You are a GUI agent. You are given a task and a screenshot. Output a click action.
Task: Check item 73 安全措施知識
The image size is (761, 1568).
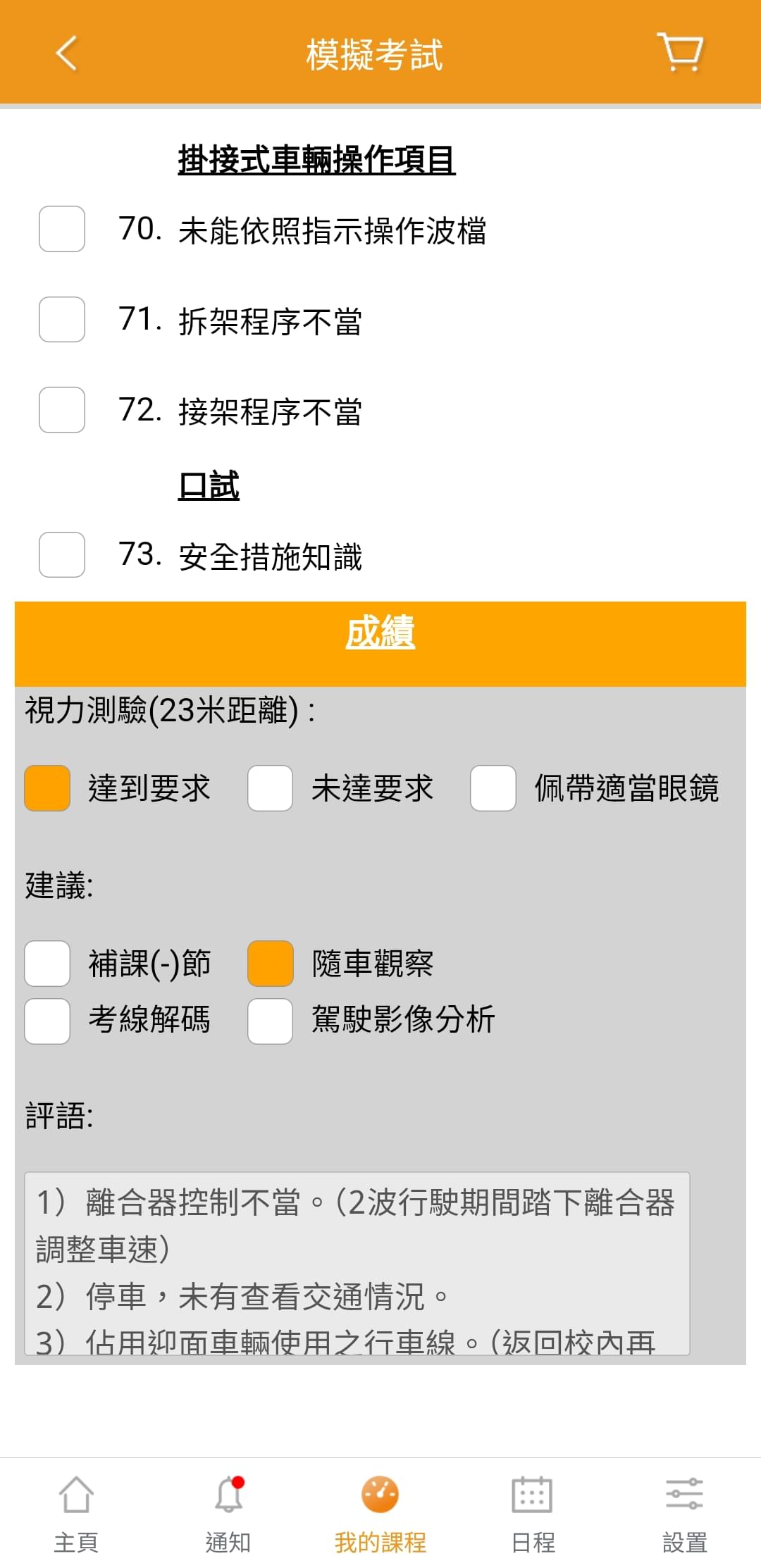point(62,554)
